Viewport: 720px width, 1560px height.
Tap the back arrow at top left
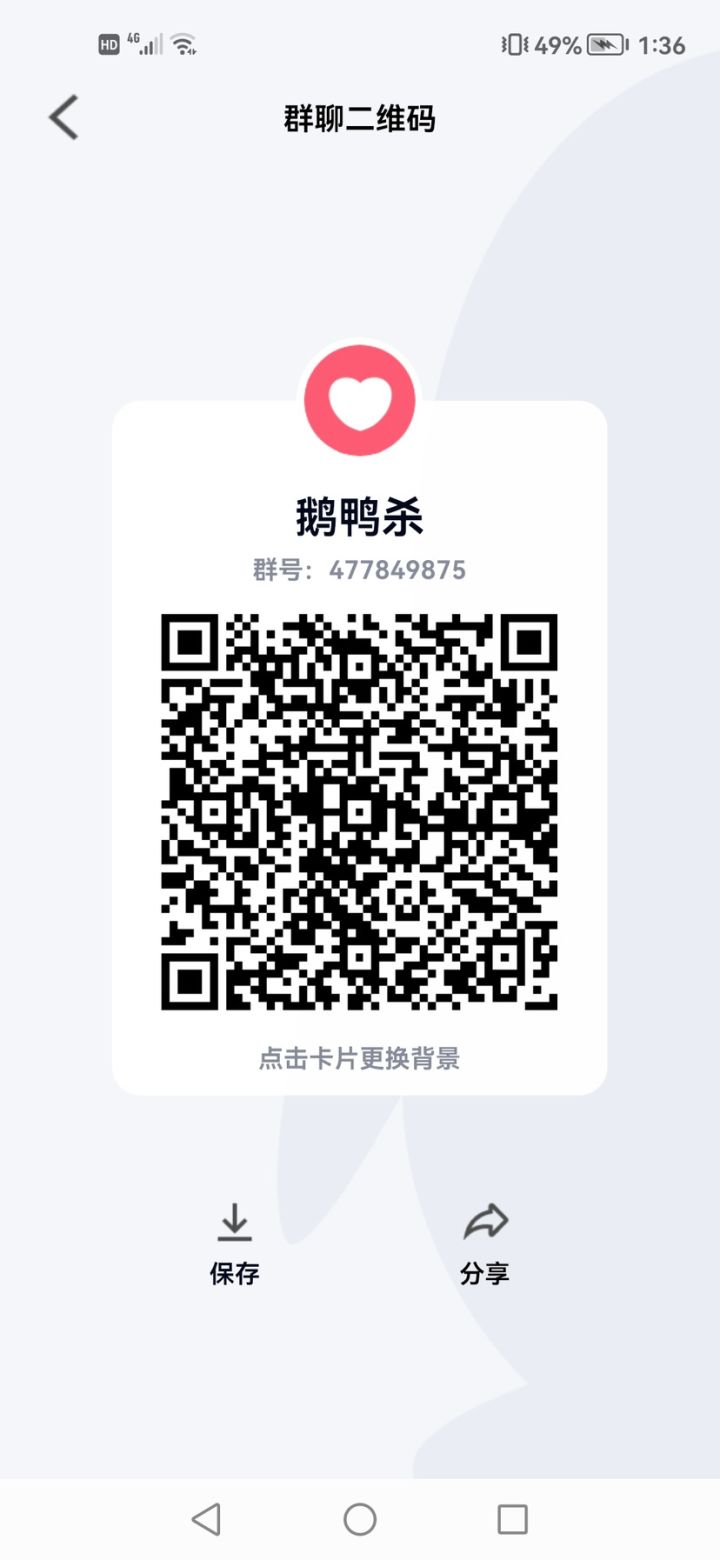point(62,117)
